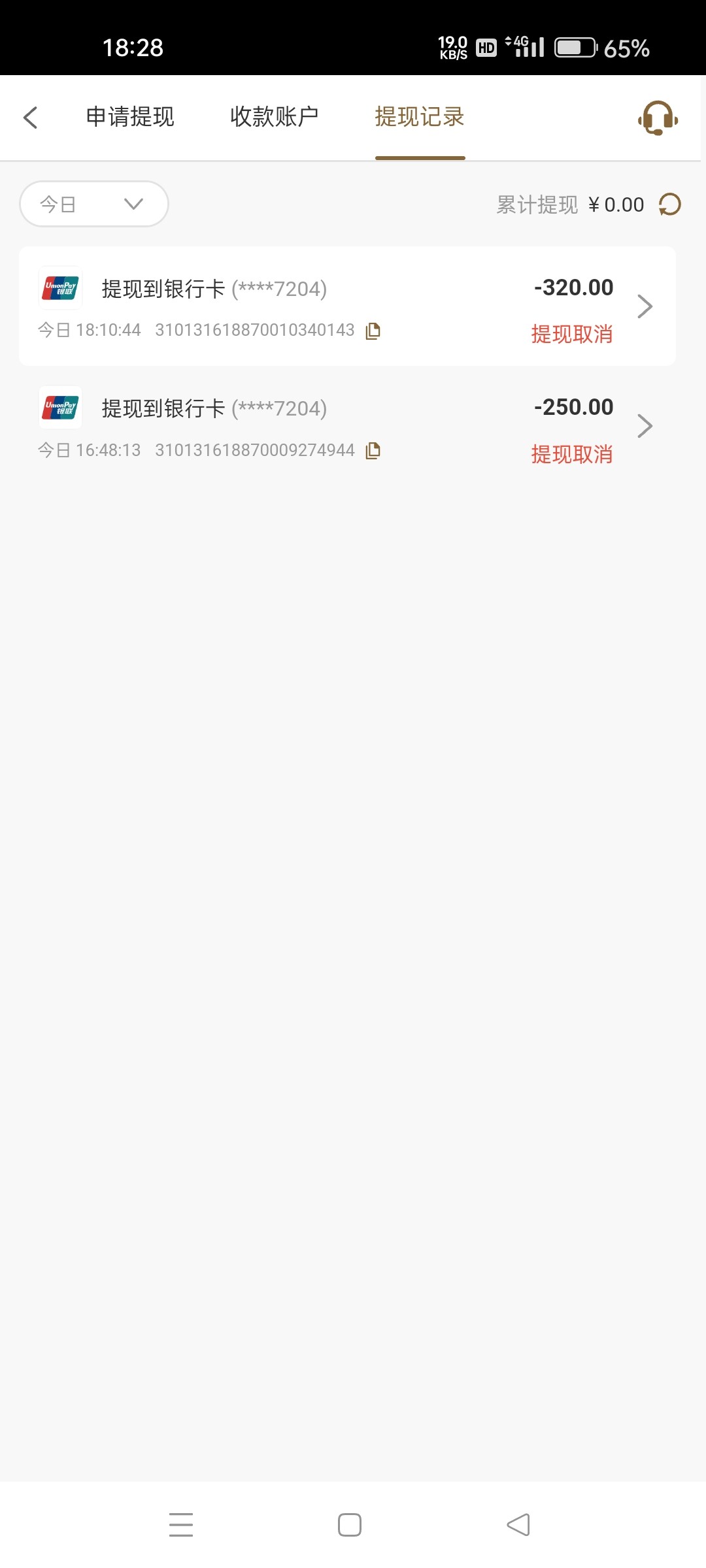Image resolution: width=706 pixels, height=1568 pixels.
Task: Expand the 今日 date filter dropdown
Action: point(94,204)
